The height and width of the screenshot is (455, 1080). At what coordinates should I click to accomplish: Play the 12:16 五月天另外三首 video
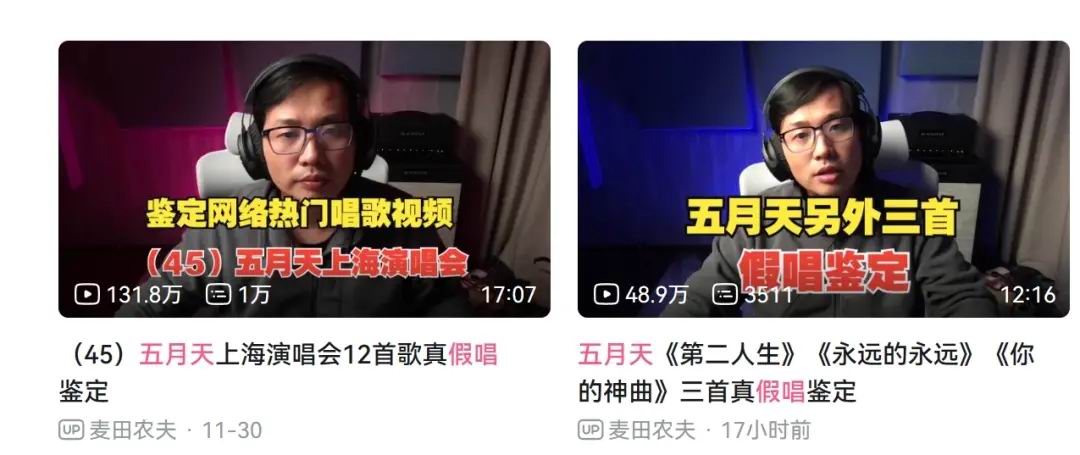(823, 178)
